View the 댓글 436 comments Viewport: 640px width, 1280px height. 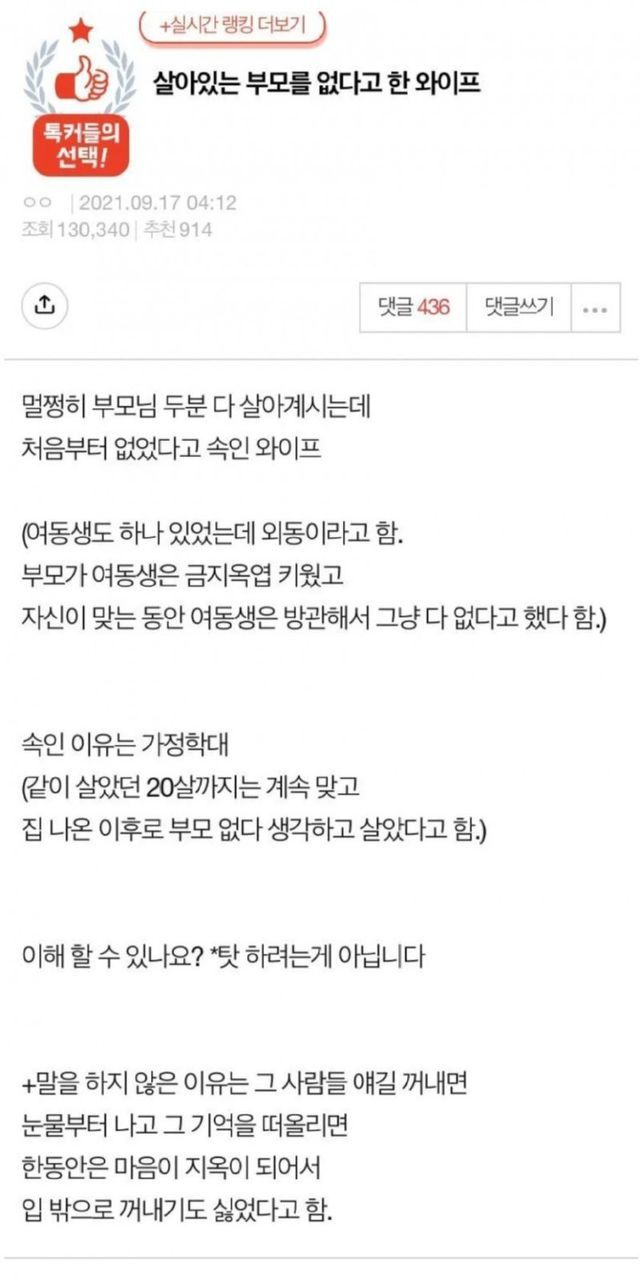[413, 307]
